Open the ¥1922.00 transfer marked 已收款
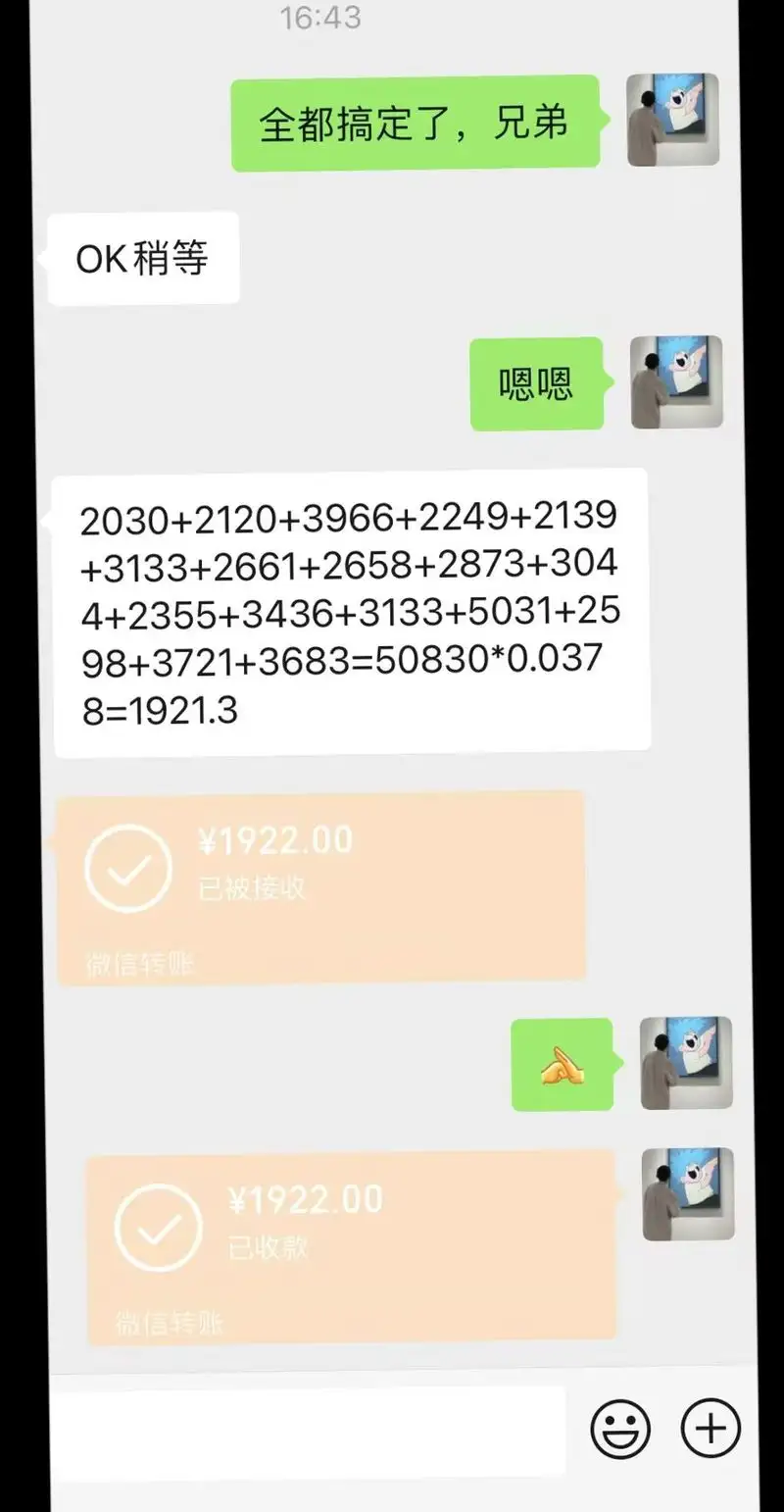784x1512 pixels. (351, 1245)
